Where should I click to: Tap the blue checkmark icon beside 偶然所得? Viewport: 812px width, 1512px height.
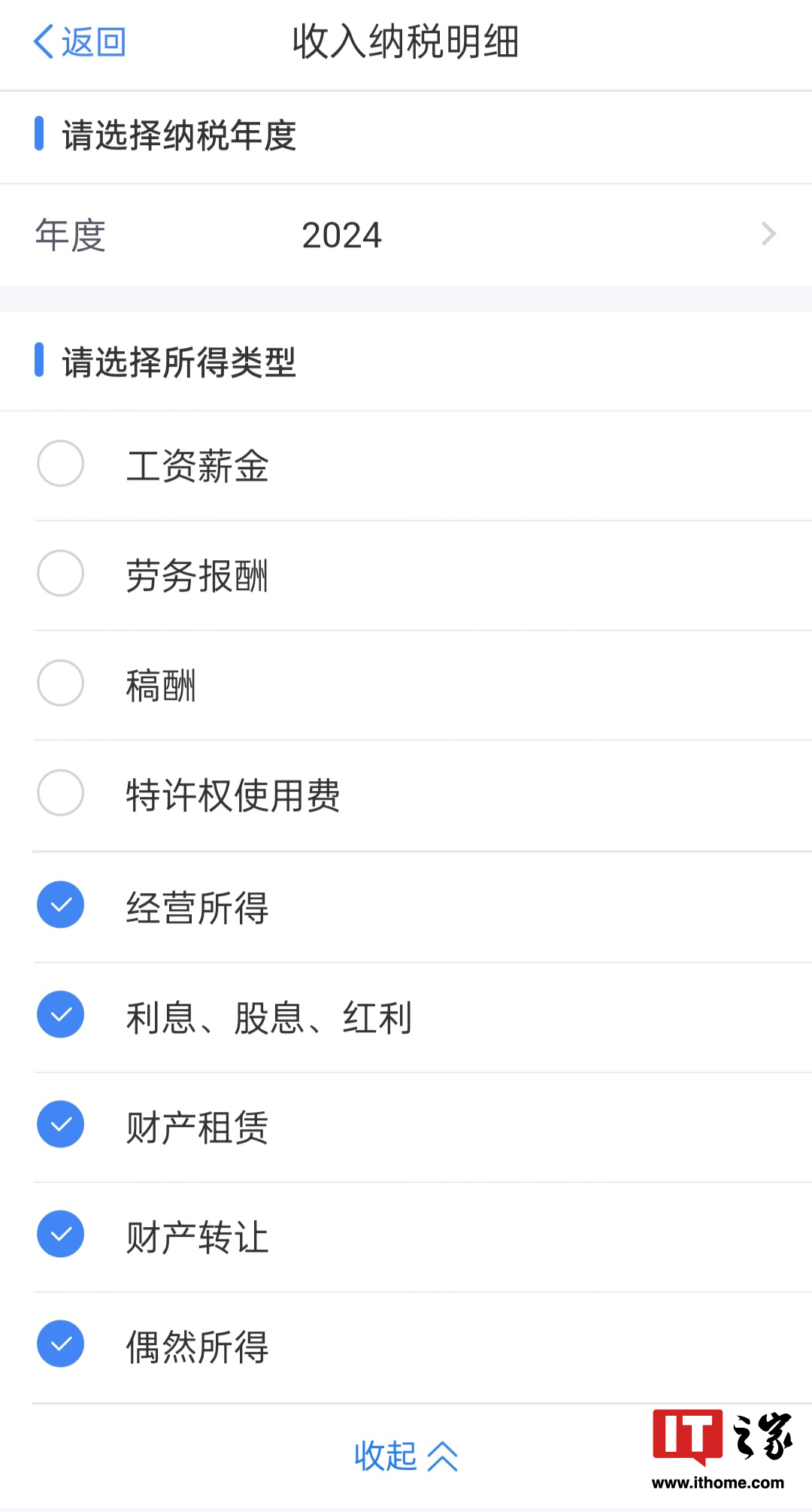tap(60, 1344)
